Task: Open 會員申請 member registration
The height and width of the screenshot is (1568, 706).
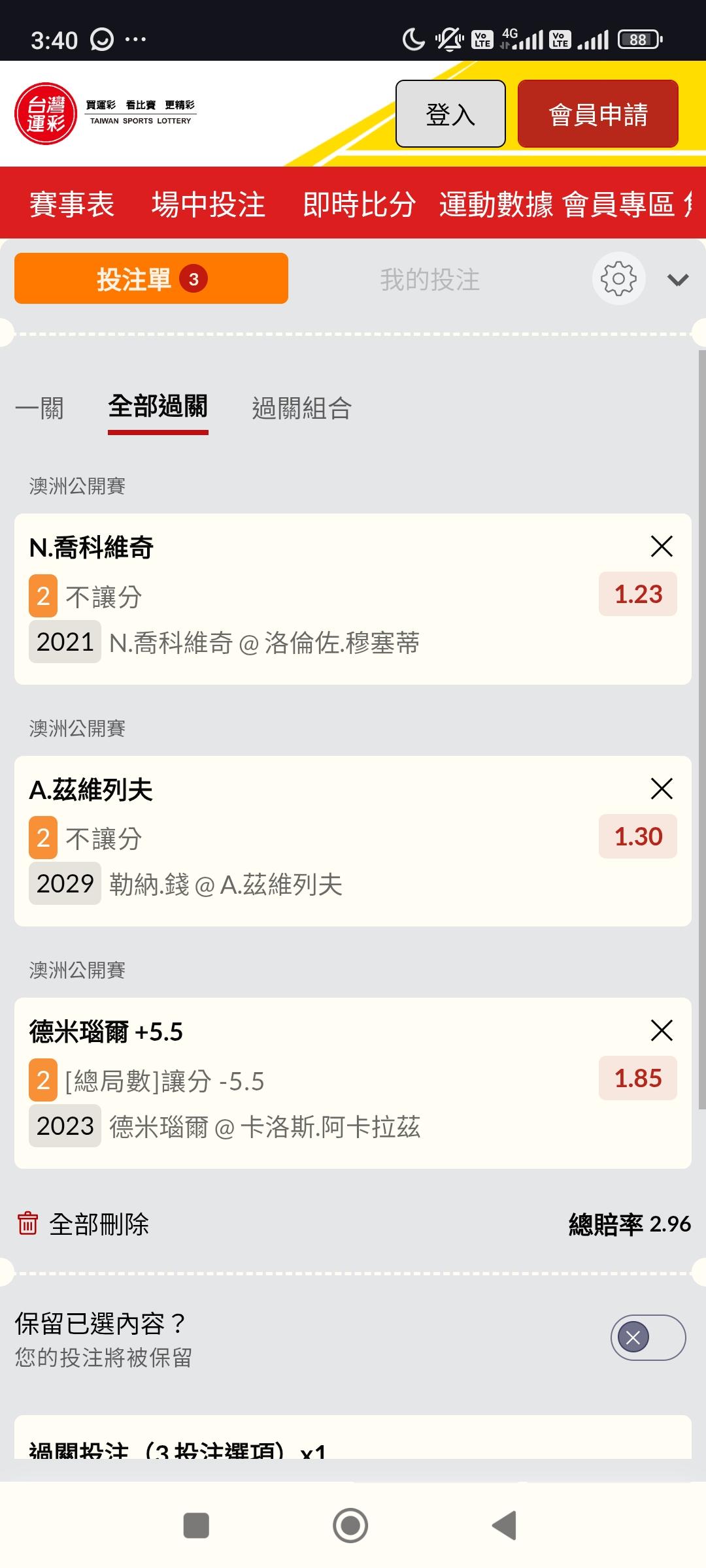Action: (597, 114)
